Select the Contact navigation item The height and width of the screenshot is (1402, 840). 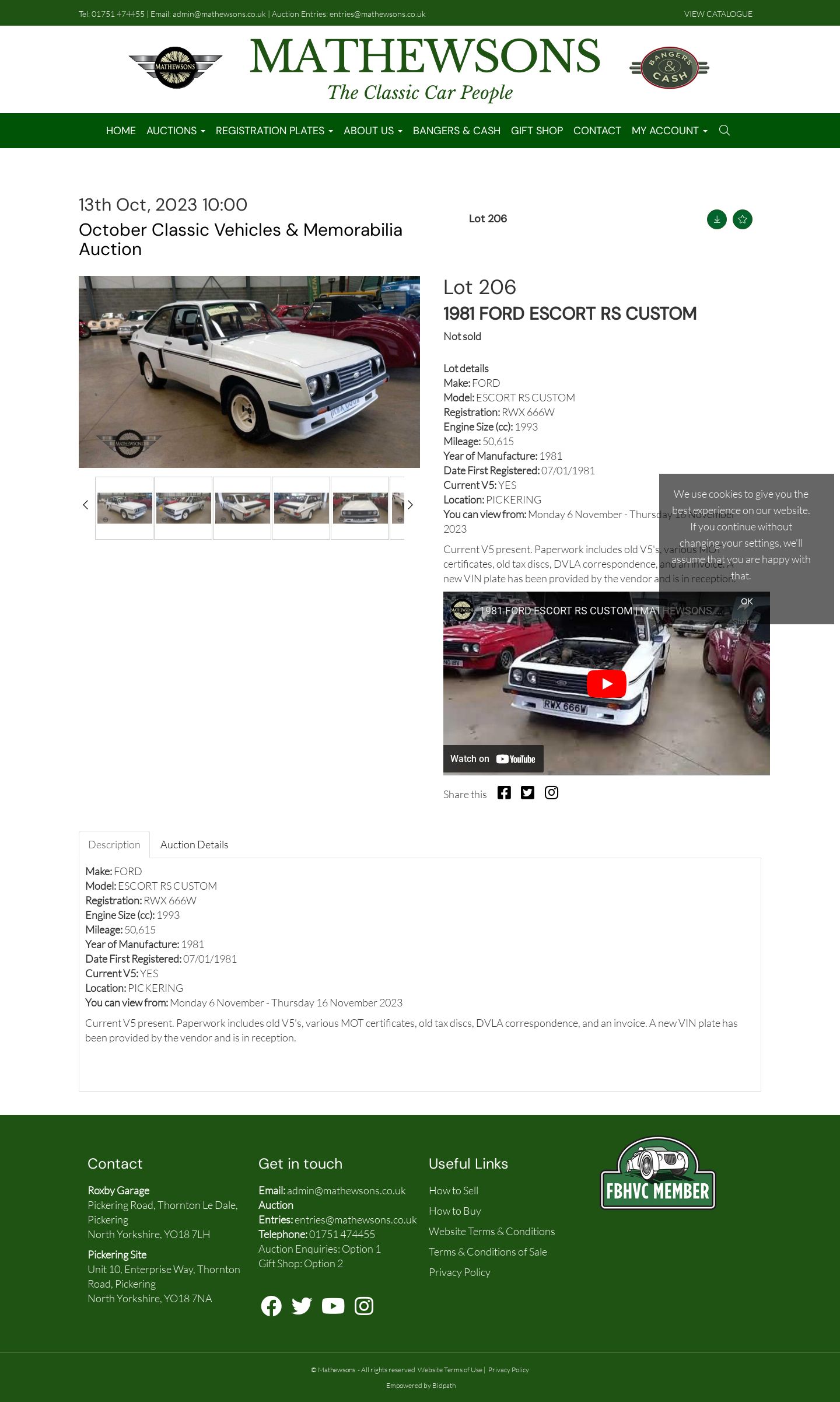coord(597,131)
